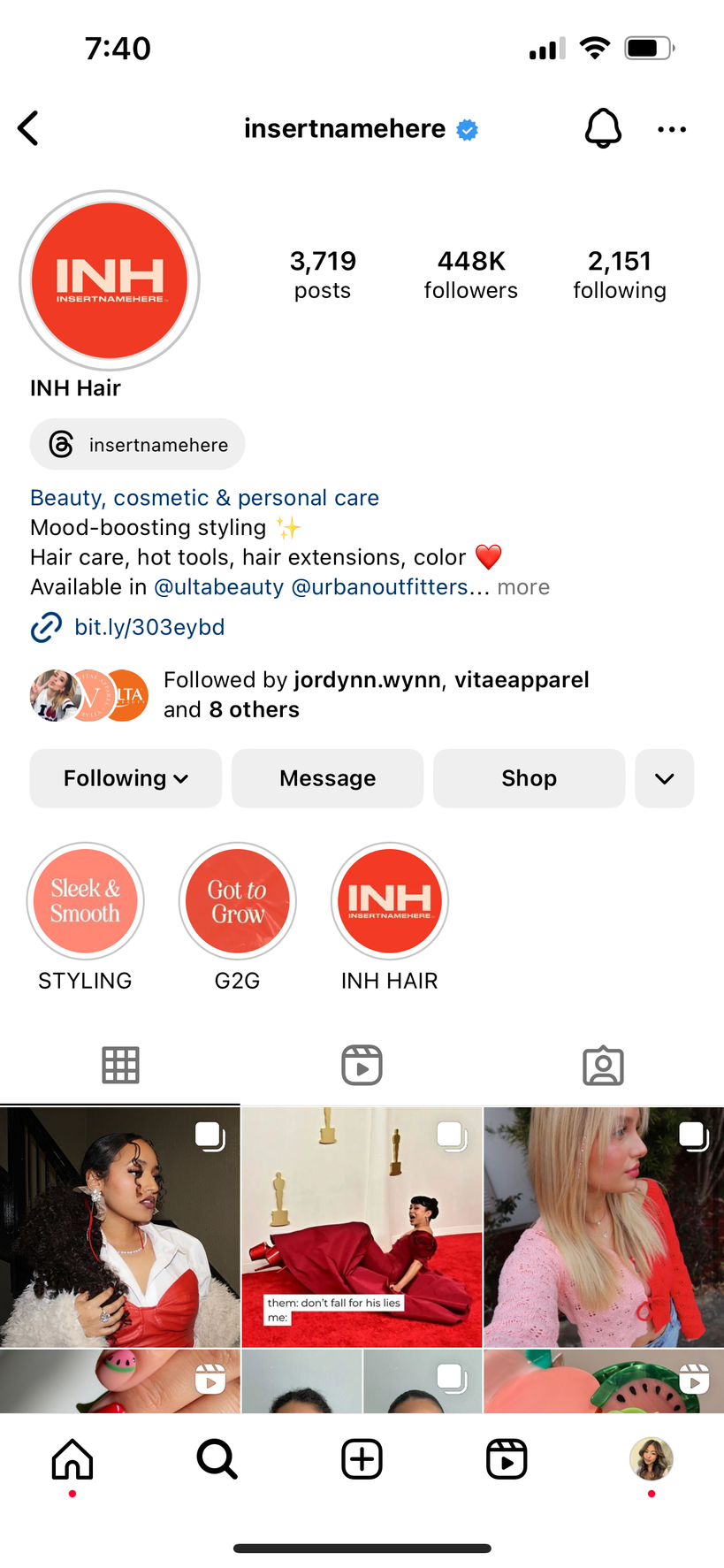
Task: Go back to the previous screen
Action: pyautogui.click(x=29, y=129)
